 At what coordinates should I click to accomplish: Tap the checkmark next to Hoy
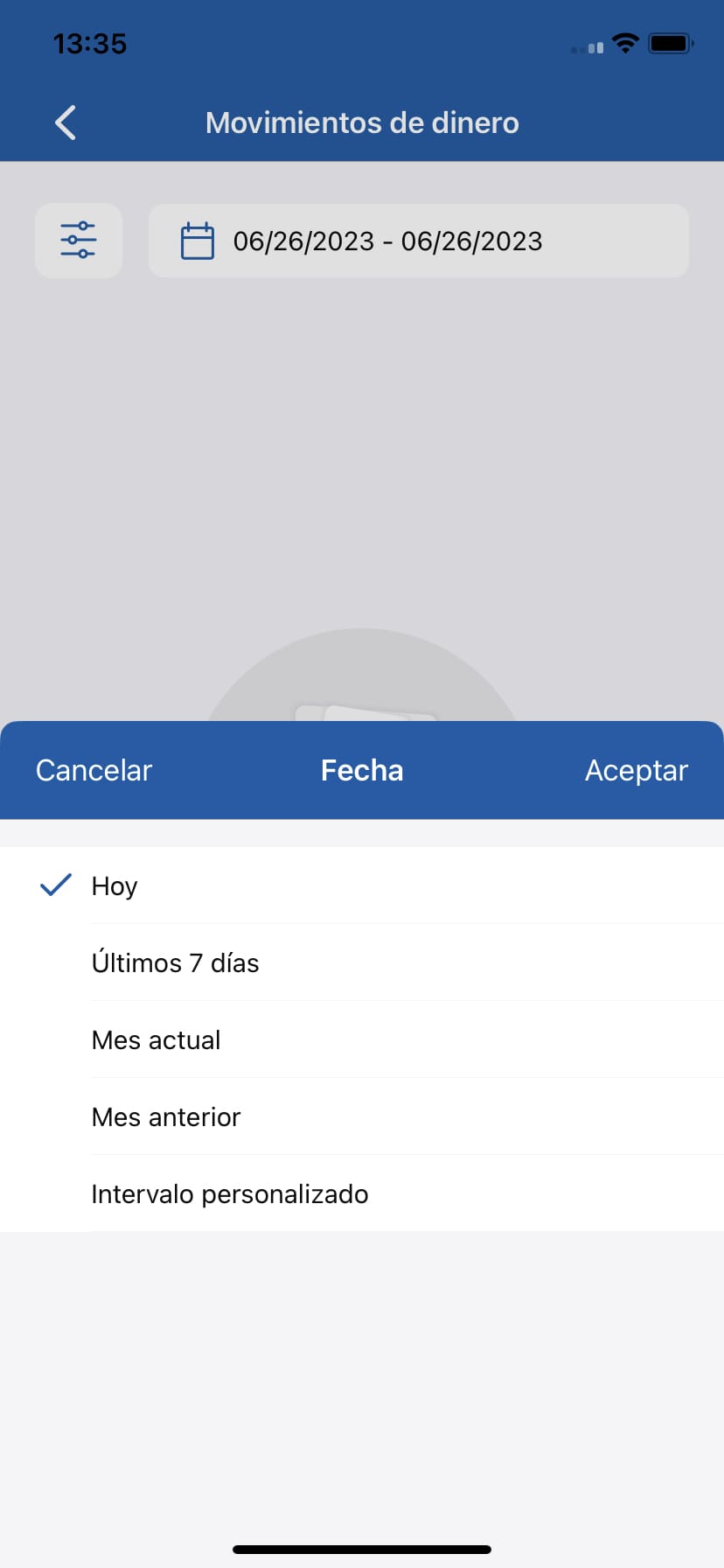pyautogui.click(x=54, y=885)
